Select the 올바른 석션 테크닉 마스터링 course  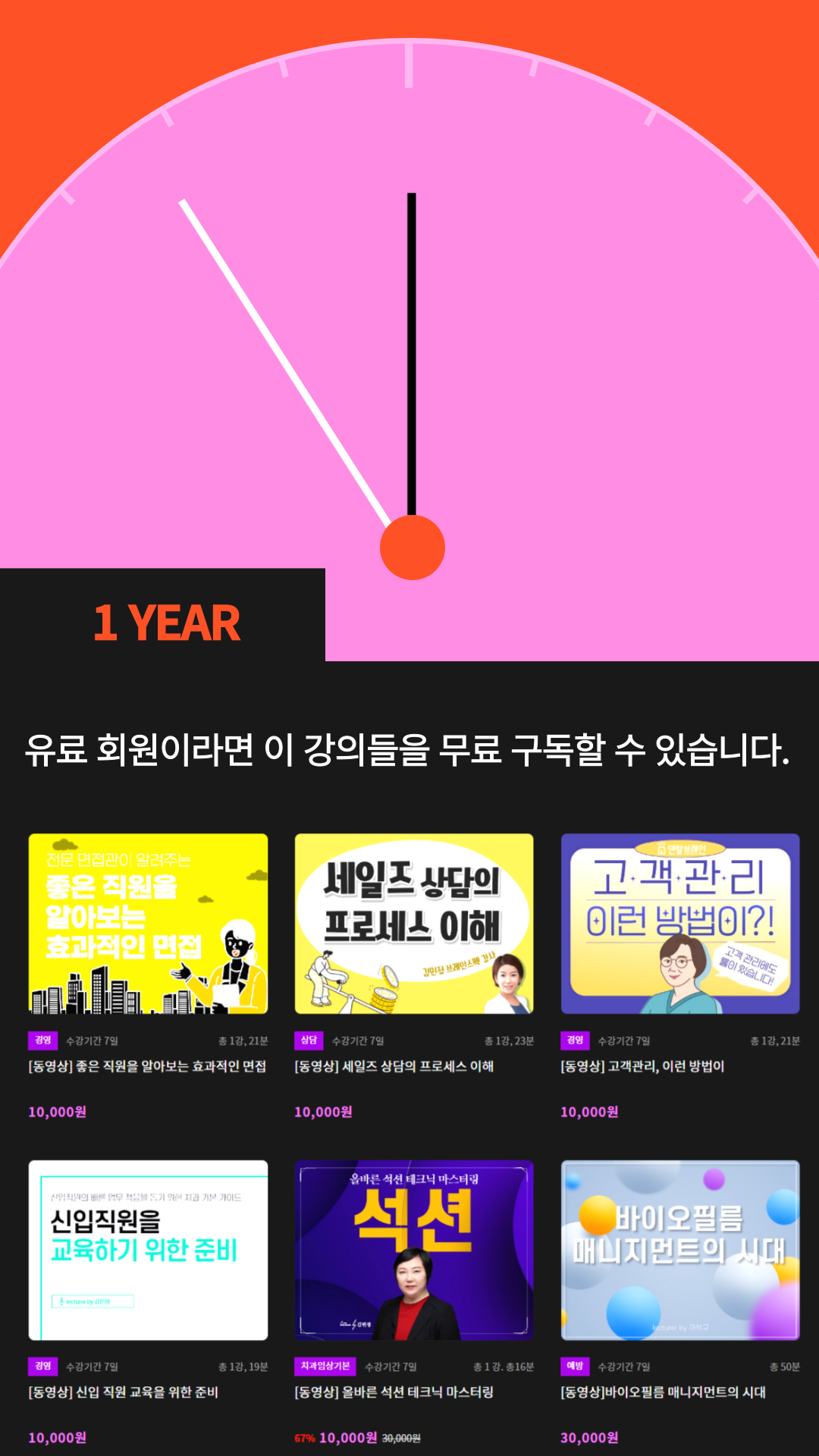click(413, 1250)
